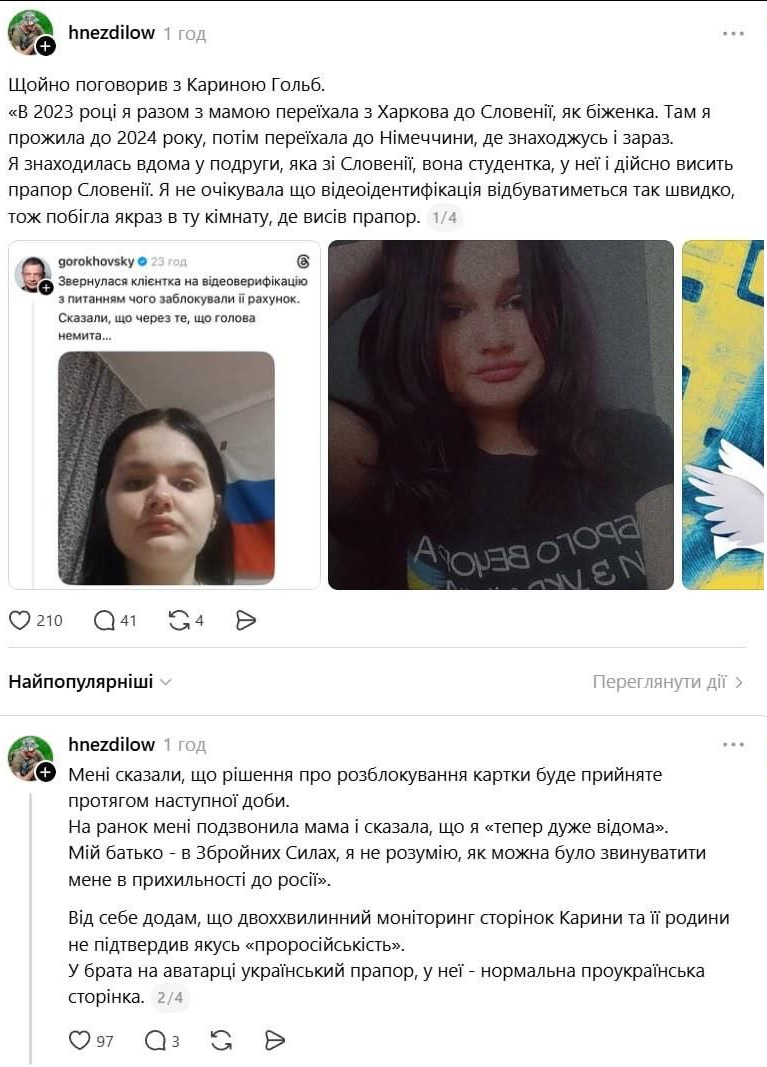Open hnezdilow profile from the first post username
Screen dimensions: 767x1067
point(111,33)
